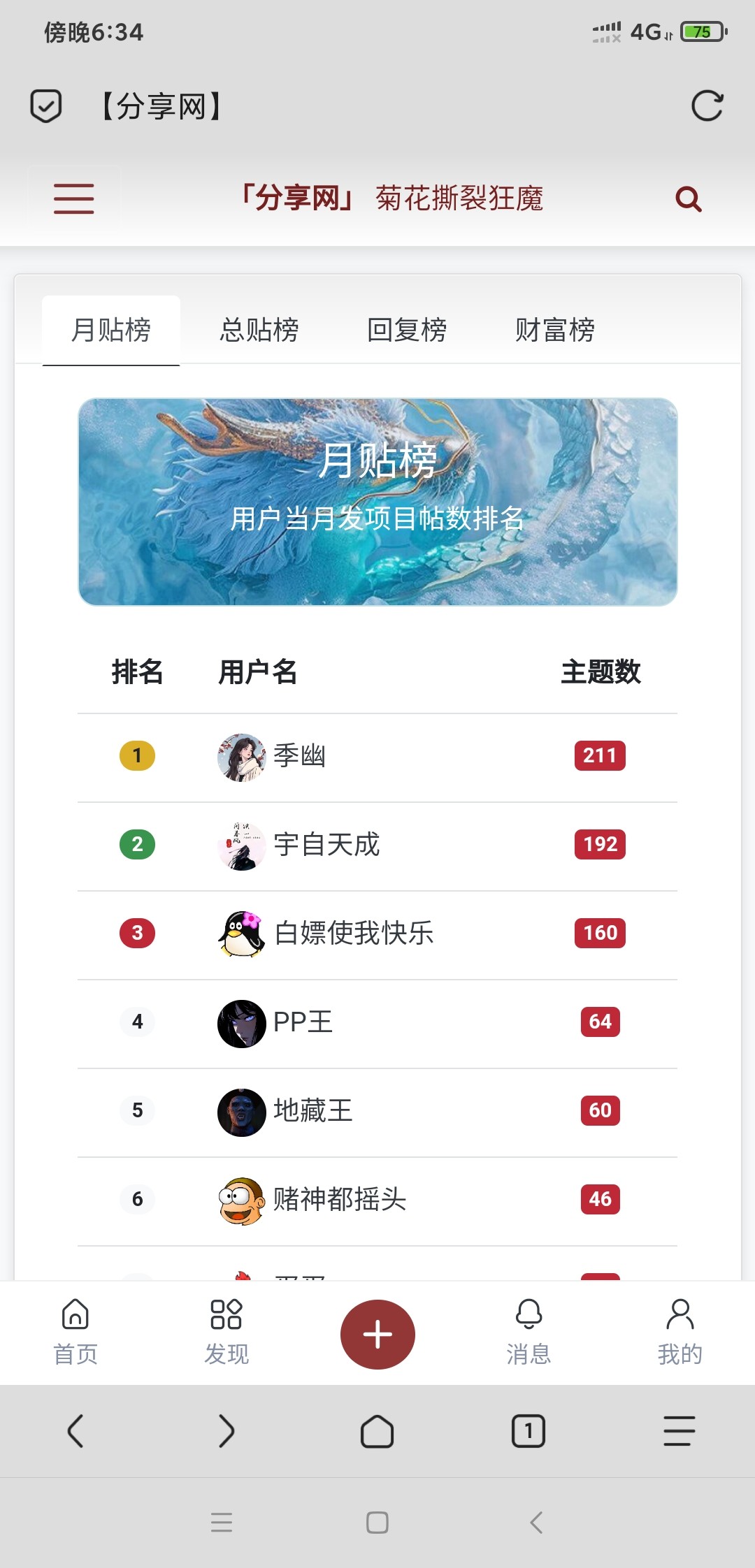Open user 宇自天成's profile
This screenshot has width=755, height=1568.
[326, 845]
